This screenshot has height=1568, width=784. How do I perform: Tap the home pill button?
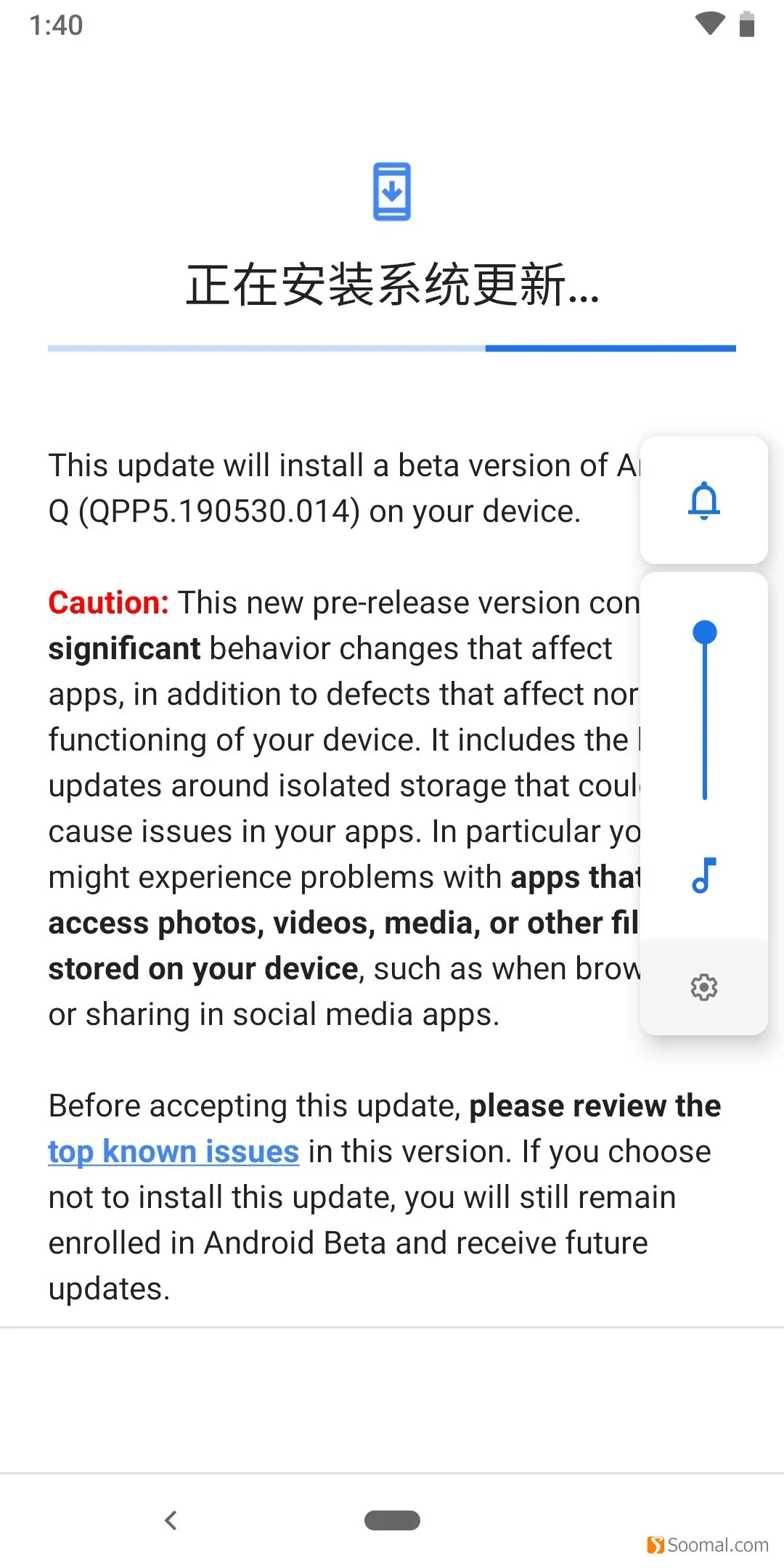(x=392, y=1520)
